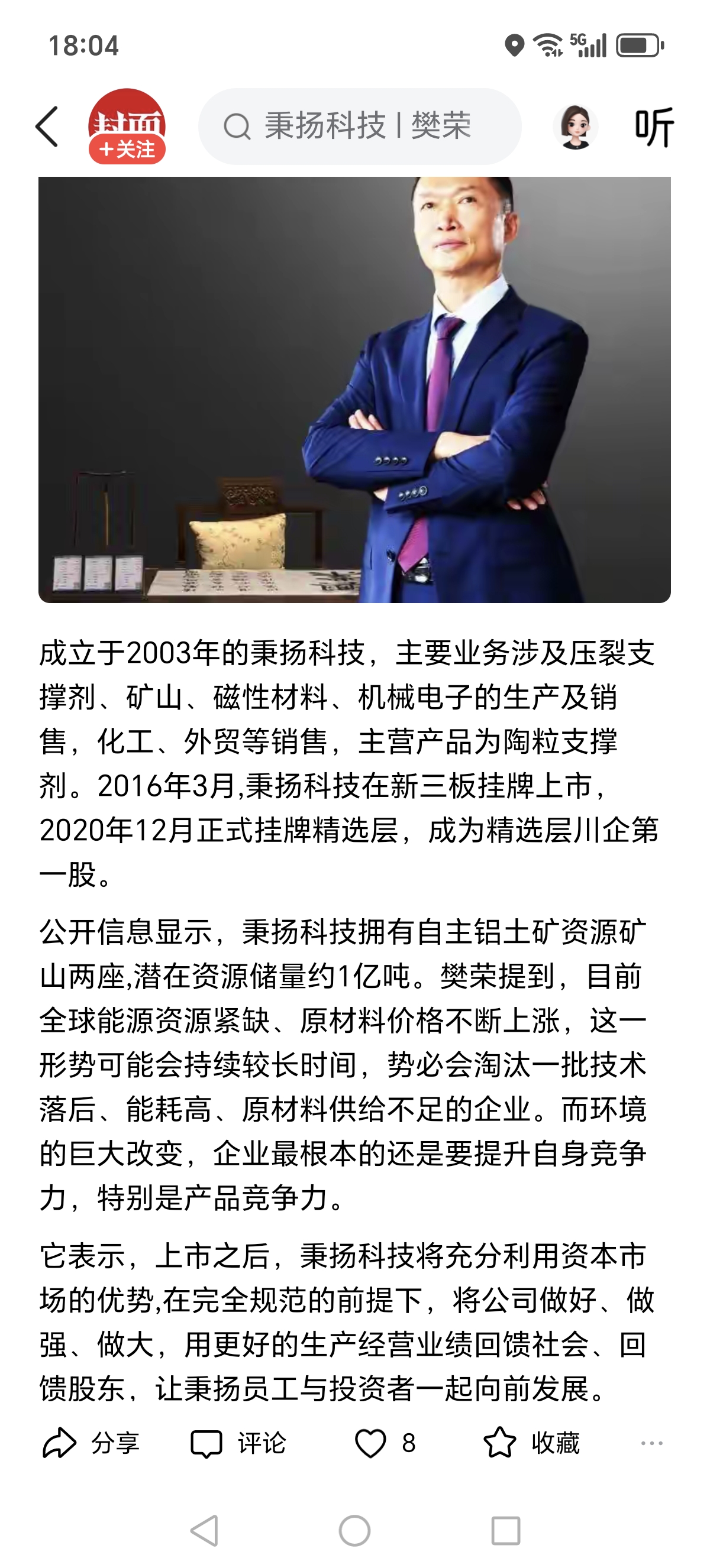Like this article with the heart icon
This screenshot has height=1568, width=710.
click(x=371, y=1443)
